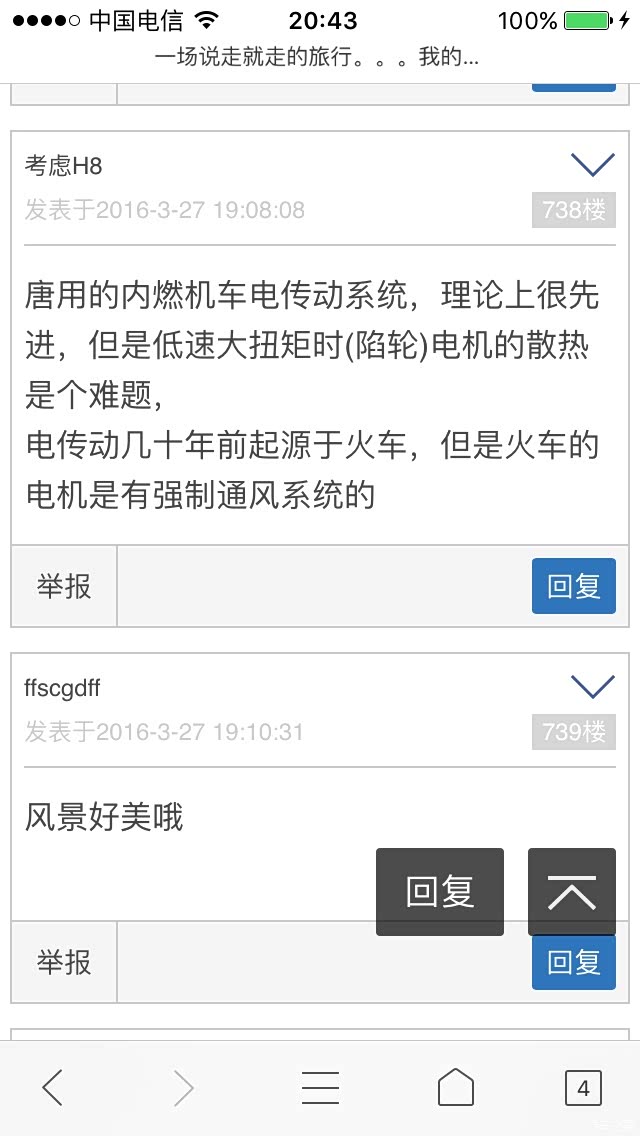Report ffscgdff's post via 举报
Viewport: 640px width, 1136px height.
pyautogui.click(x=64, y=962)
